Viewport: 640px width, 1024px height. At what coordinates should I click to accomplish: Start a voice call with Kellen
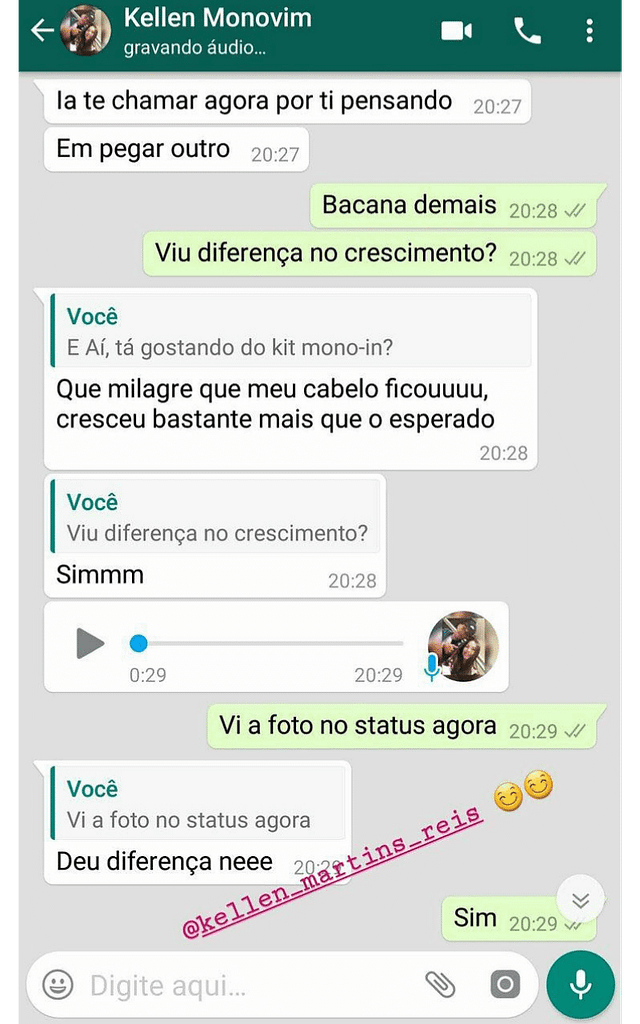click(x=527, y=31)
